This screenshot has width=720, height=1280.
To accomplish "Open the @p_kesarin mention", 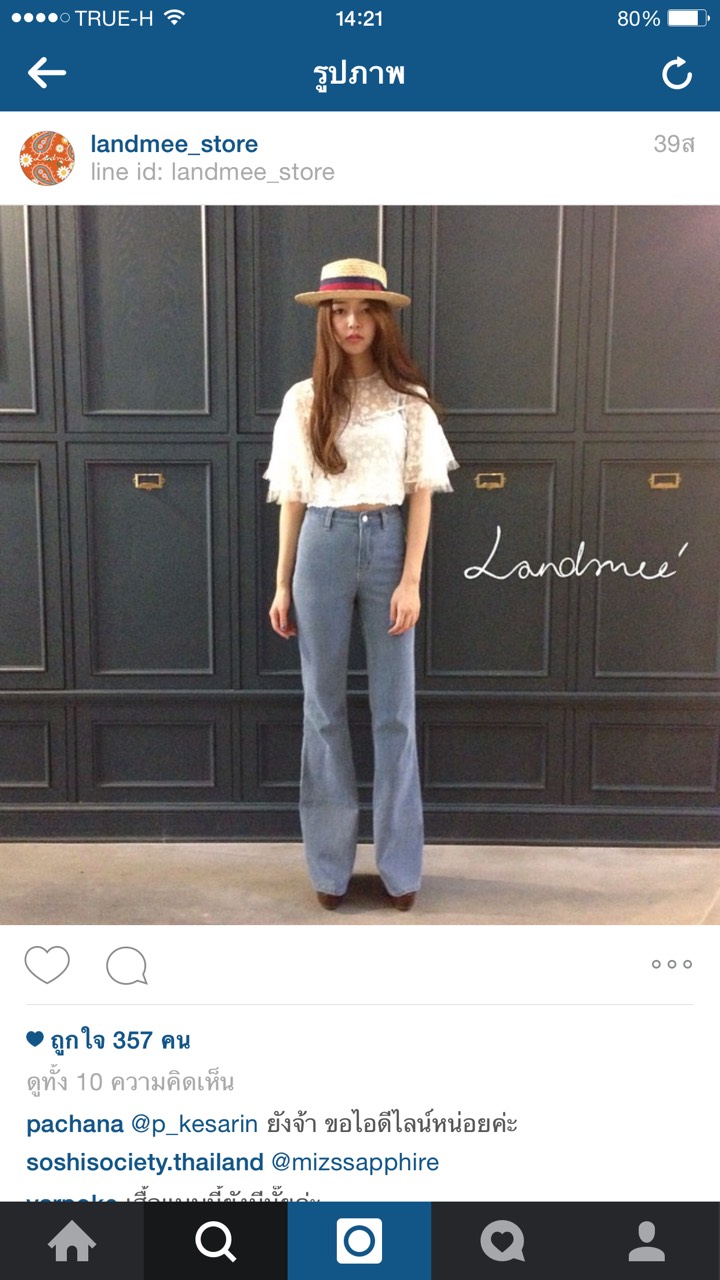I will click(x=195, y=1123).
